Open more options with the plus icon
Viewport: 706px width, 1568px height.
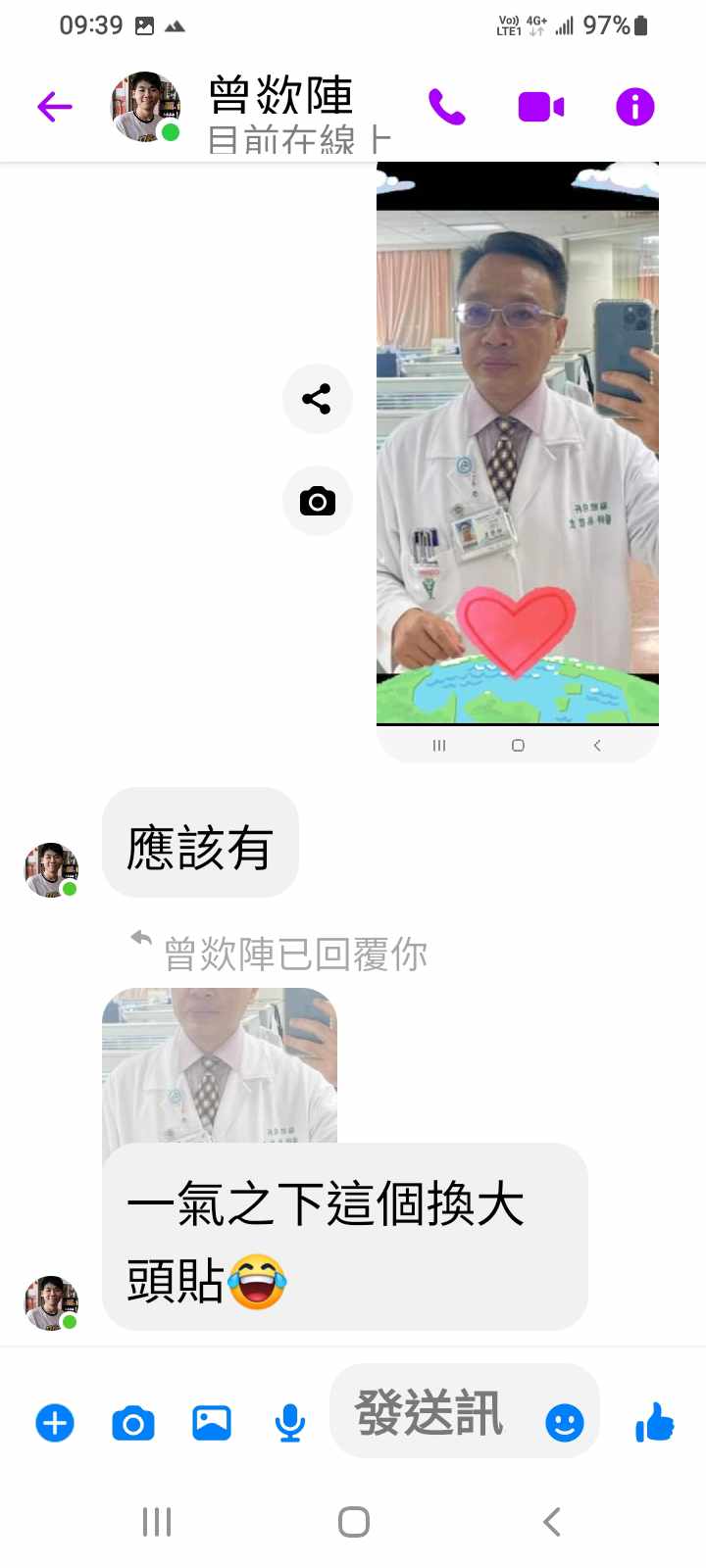click(x=55, y=1423)
